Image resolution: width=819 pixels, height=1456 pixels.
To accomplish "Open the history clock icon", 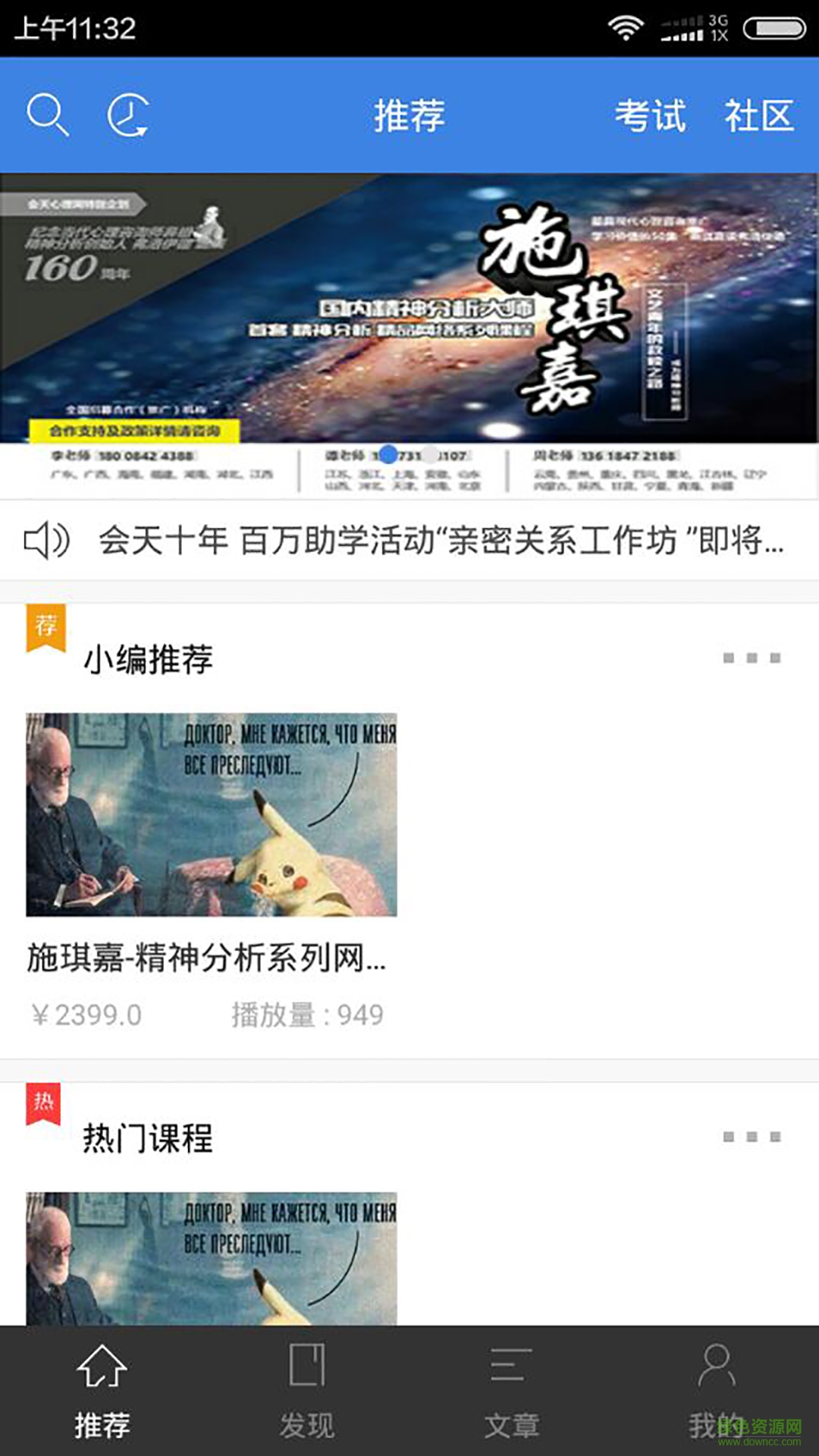I will point(127,115).
